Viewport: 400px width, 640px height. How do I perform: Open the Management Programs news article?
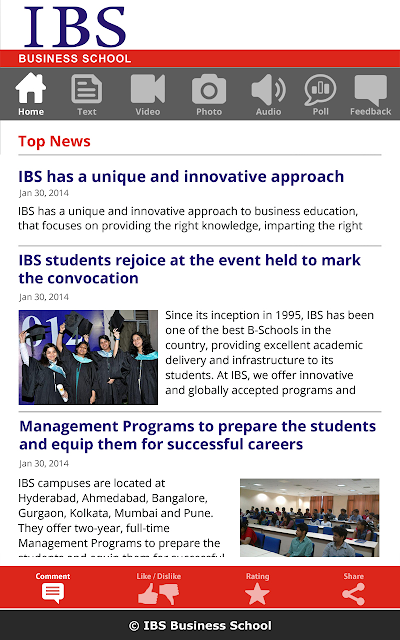click(x=198, y=435)
